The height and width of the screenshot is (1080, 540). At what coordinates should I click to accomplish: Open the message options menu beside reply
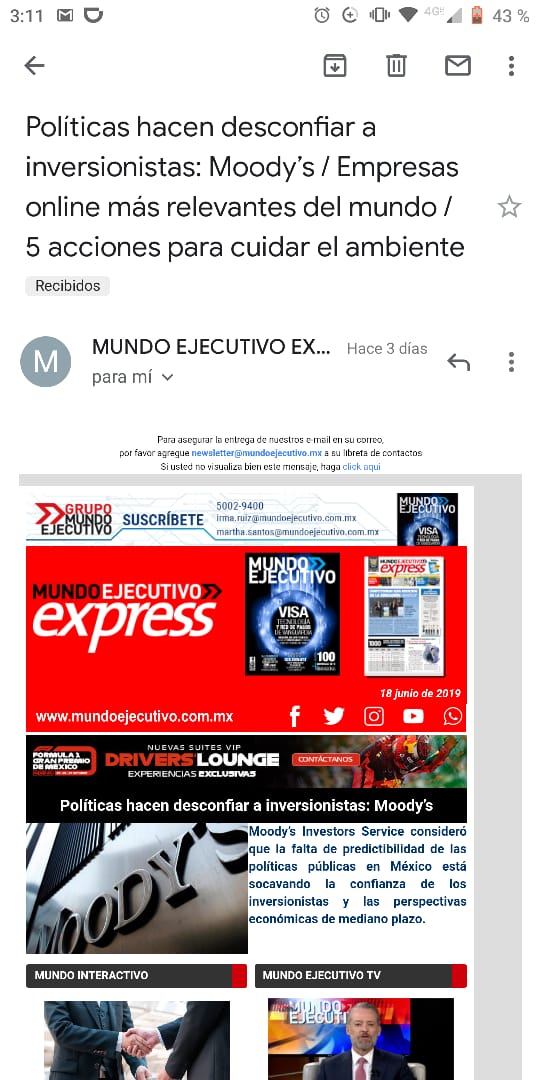(511, 362)
